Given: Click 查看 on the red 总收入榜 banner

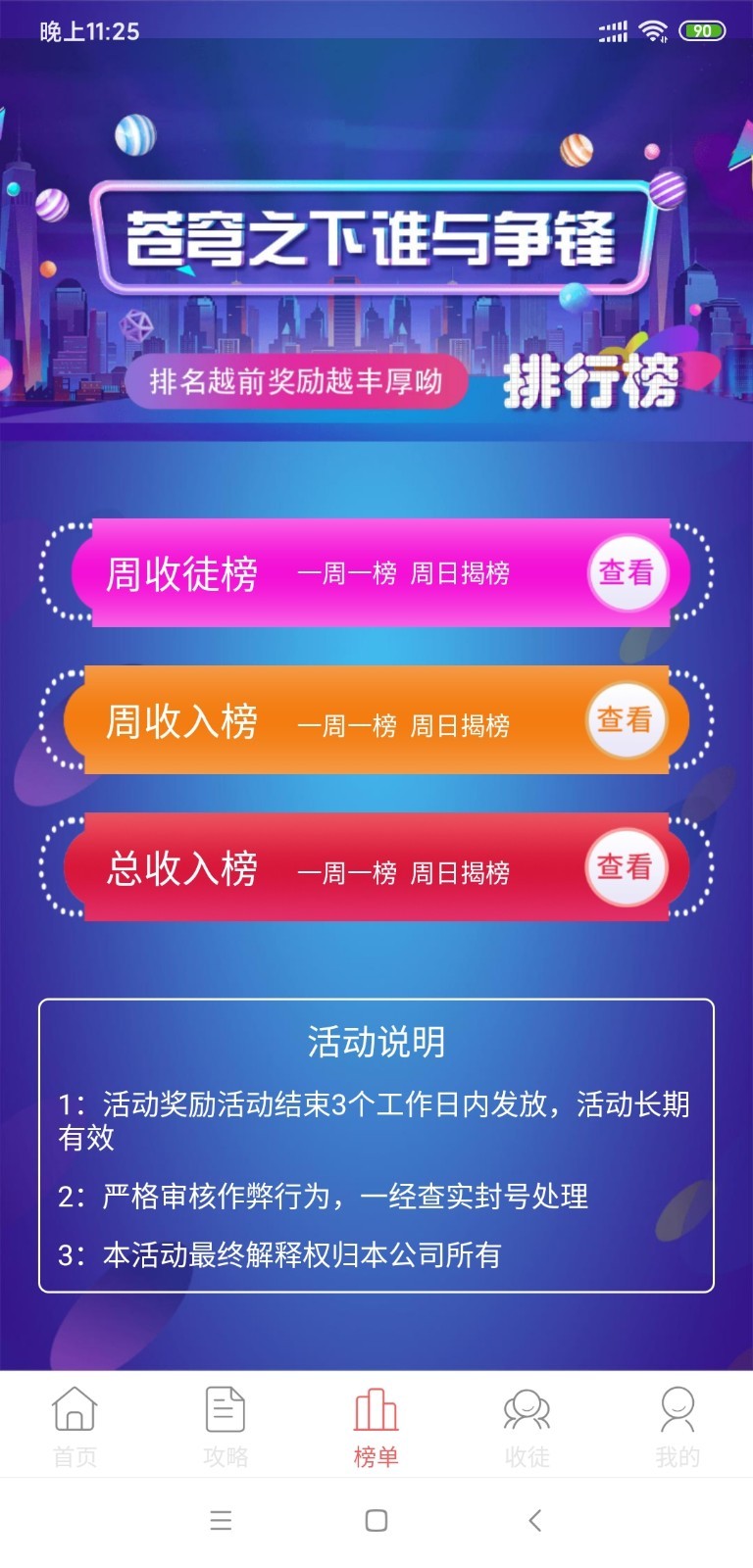Looking at the screenshot, I should click(627, 867).
